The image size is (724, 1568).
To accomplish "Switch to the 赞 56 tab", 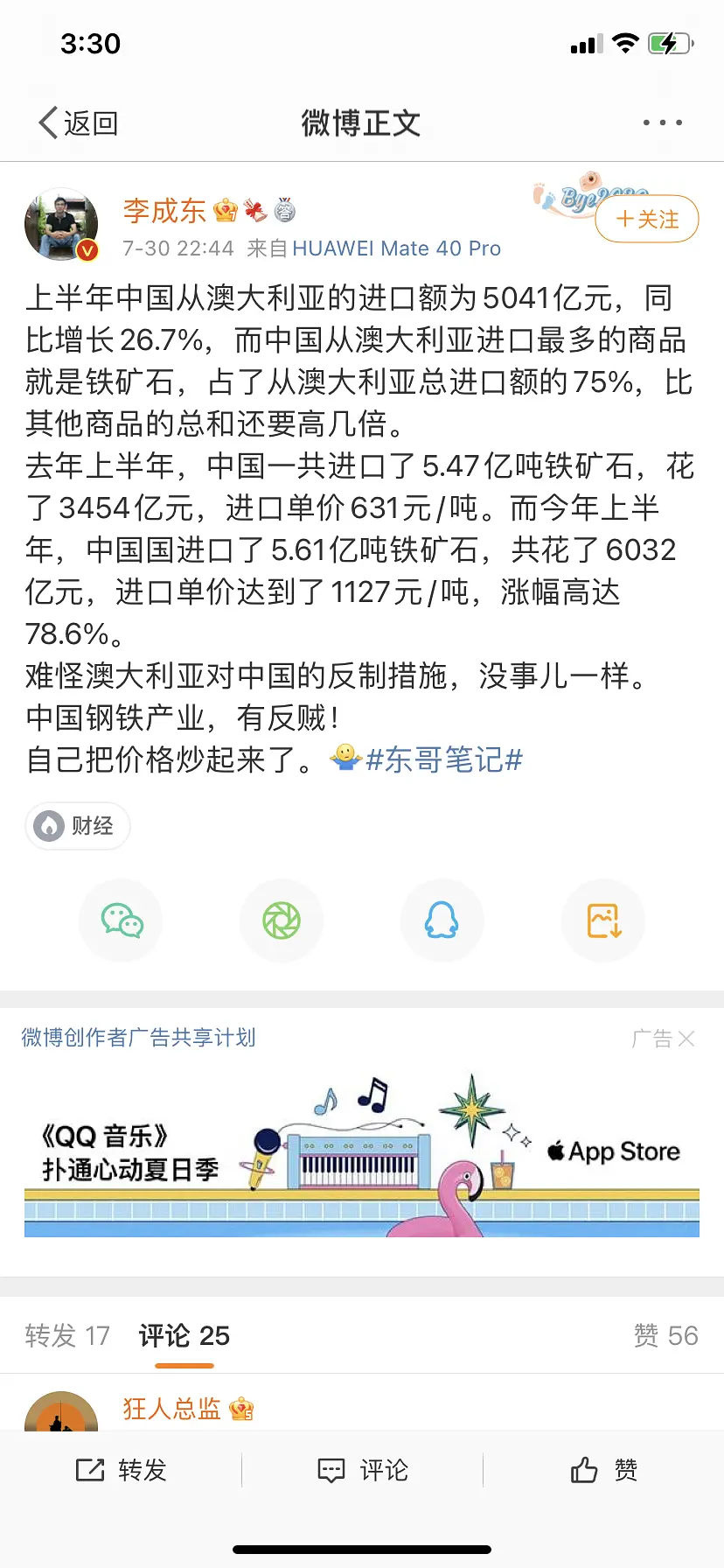I will coord(665,1335).
